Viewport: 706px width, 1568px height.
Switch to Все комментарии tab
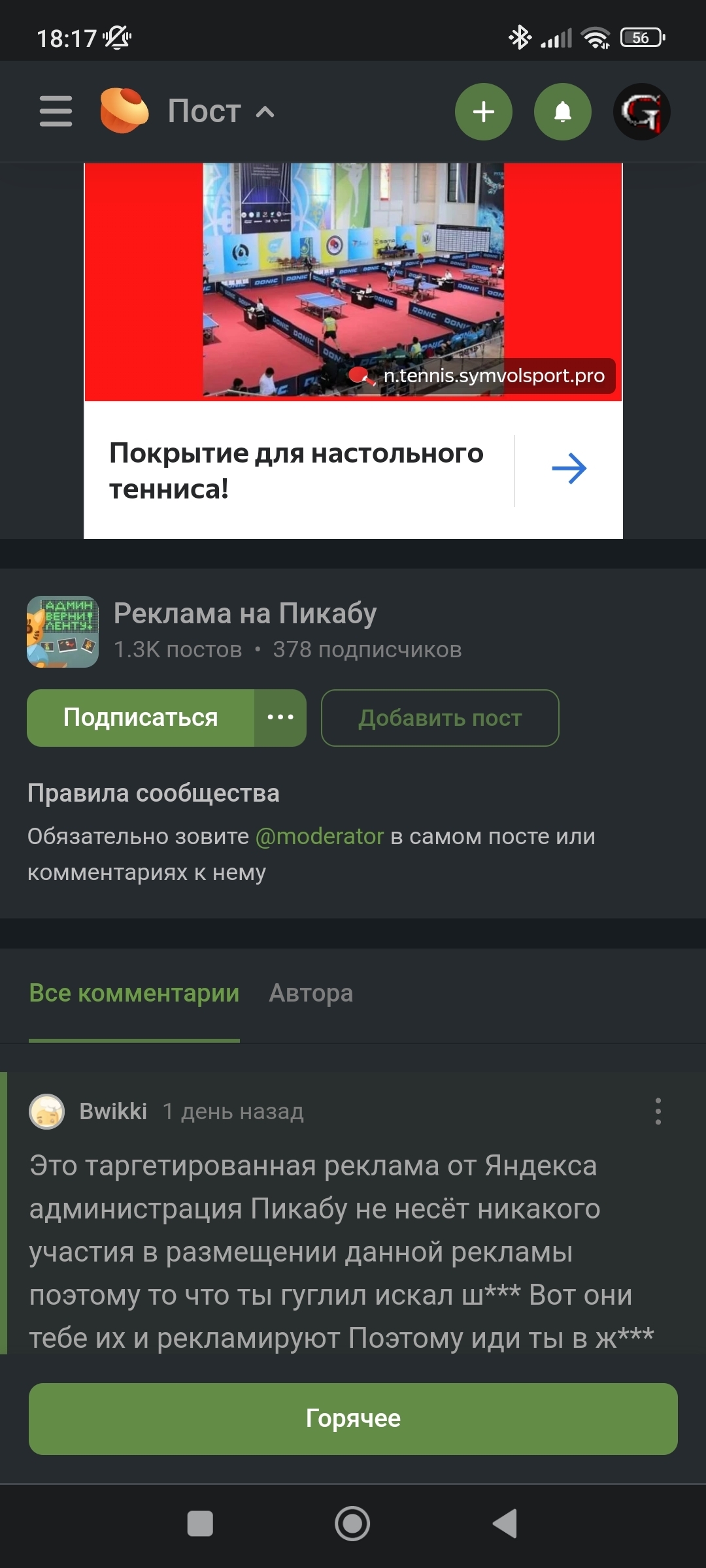pyautogui.click(x=134, y=993)
